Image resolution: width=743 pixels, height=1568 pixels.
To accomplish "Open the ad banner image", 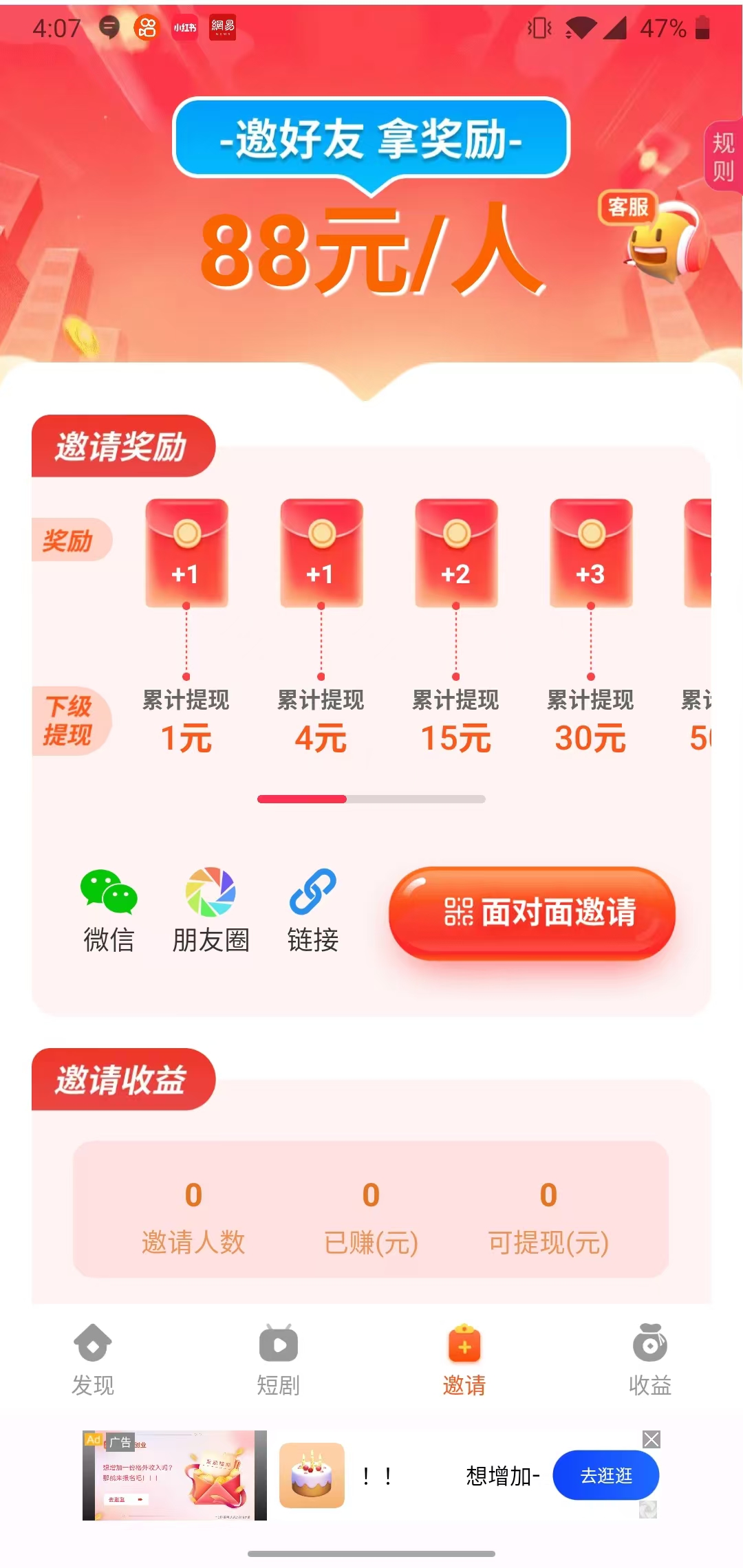I will point(175,1475).
